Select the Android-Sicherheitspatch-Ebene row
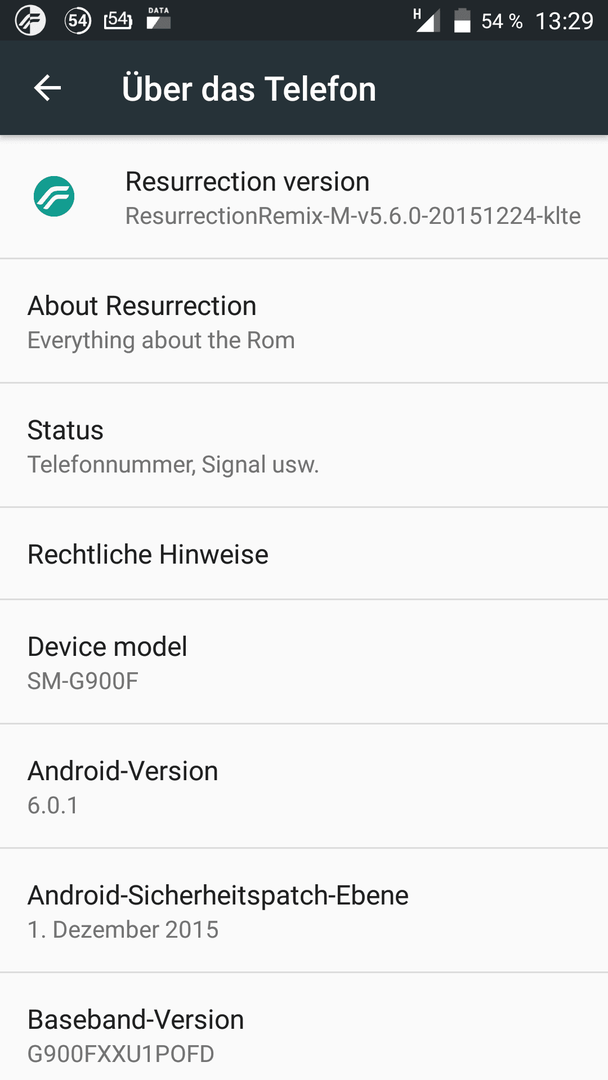 (304, 911)
